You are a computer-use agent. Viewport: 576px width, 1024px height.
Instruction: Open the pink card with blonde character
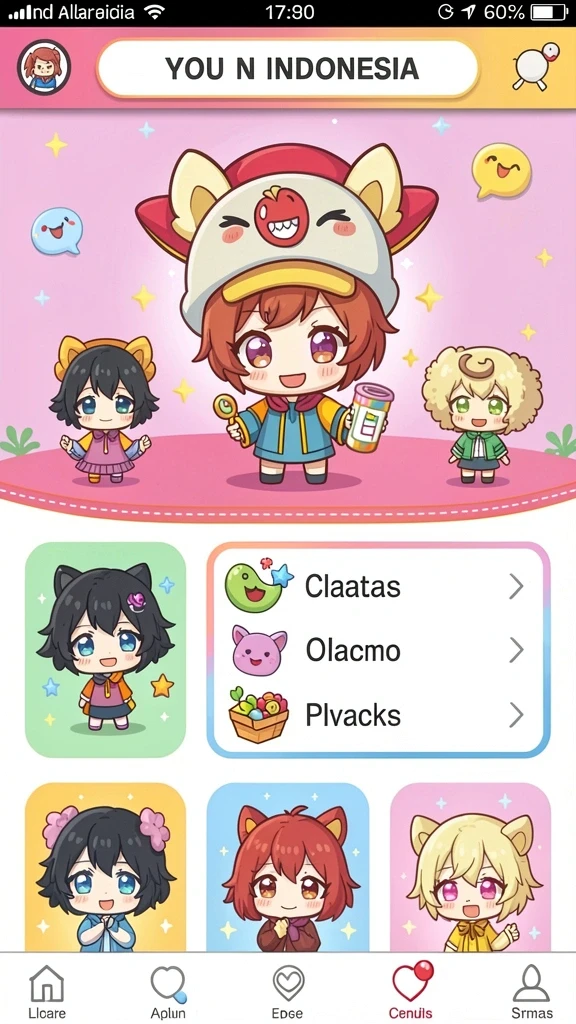click(x=470, y=867)
